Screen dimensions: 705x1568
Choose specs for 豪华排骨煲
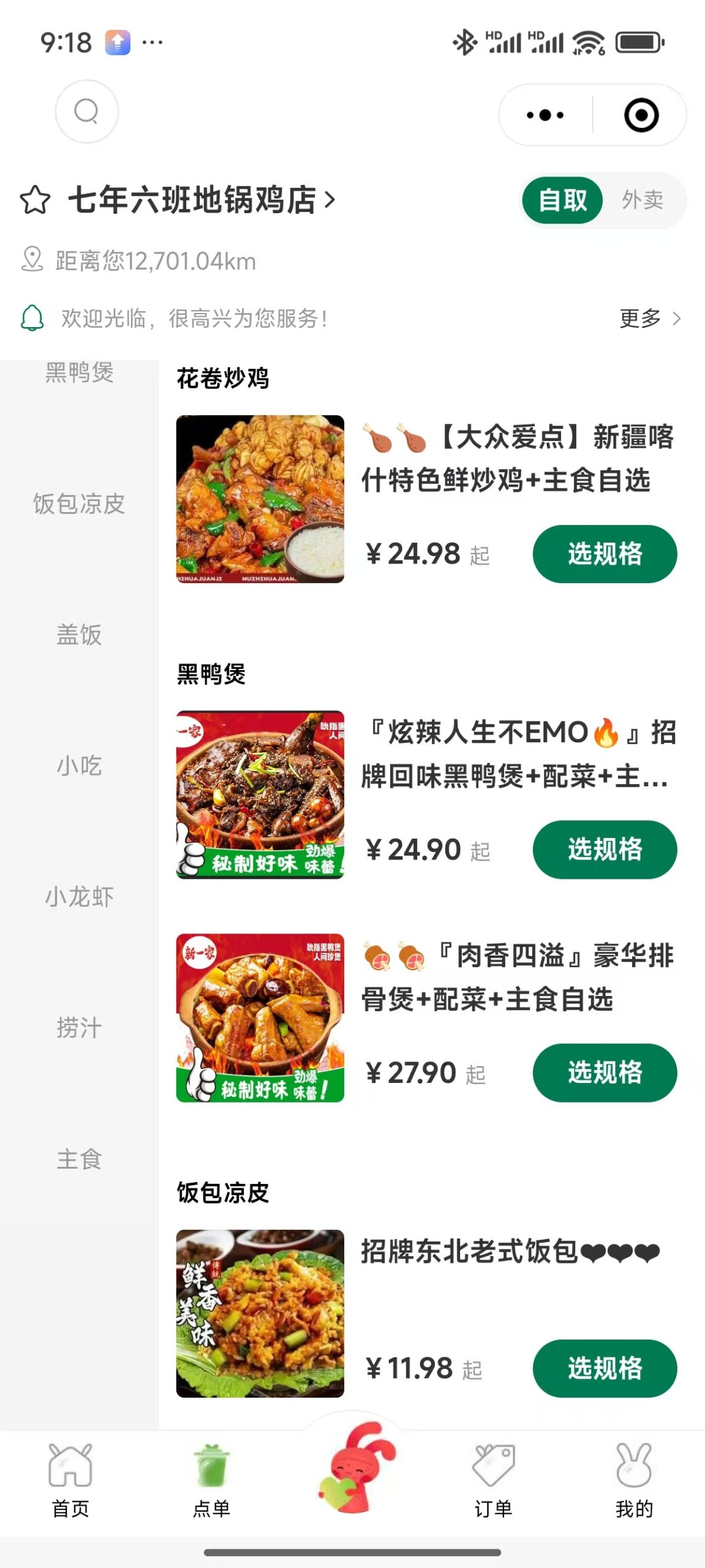coord(605,1072)
